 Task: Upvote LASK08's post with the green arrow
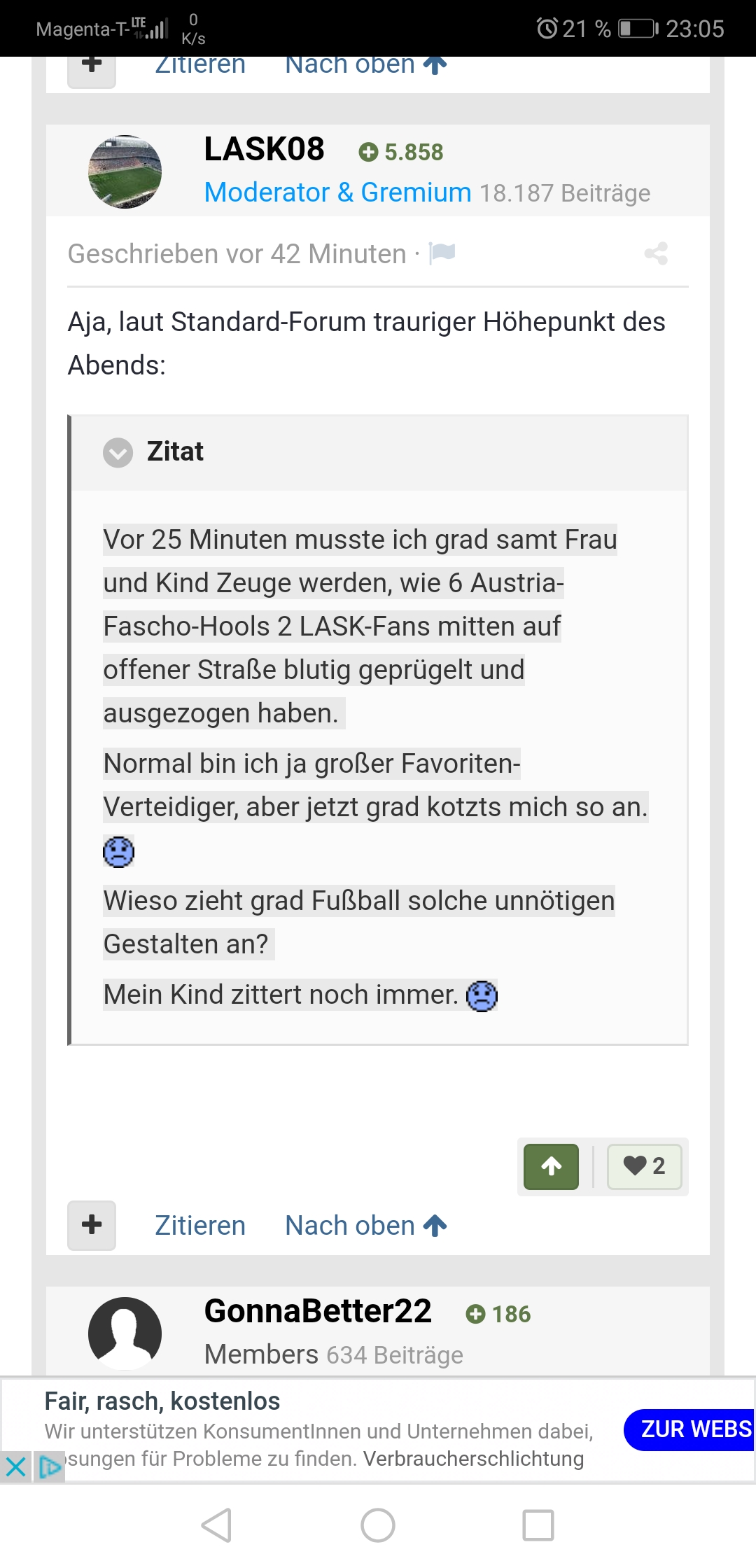coord(552,1166)
